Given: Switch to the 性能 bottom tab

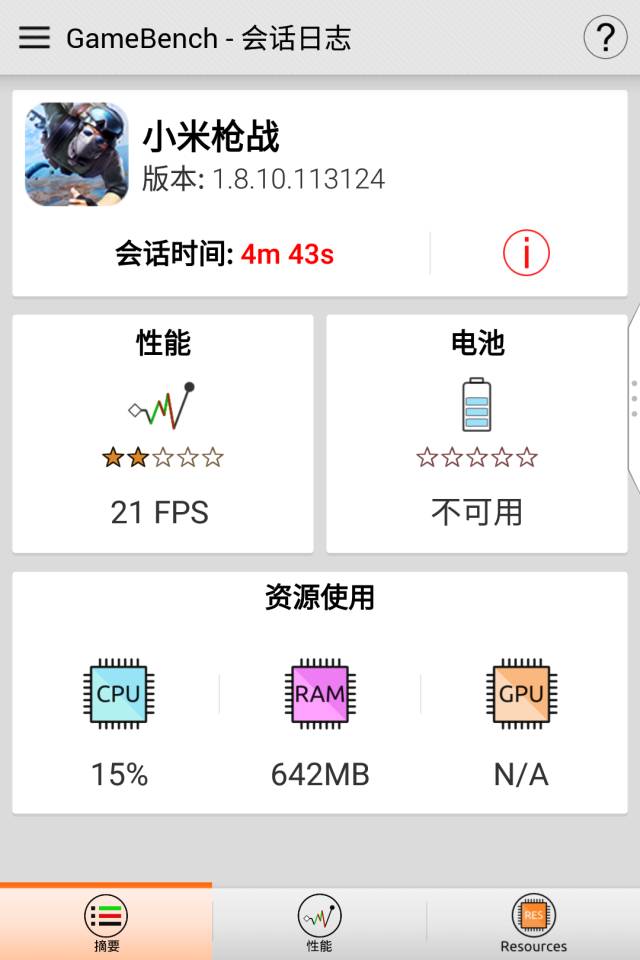Looking at the screenshot, I should pos(320,924).
